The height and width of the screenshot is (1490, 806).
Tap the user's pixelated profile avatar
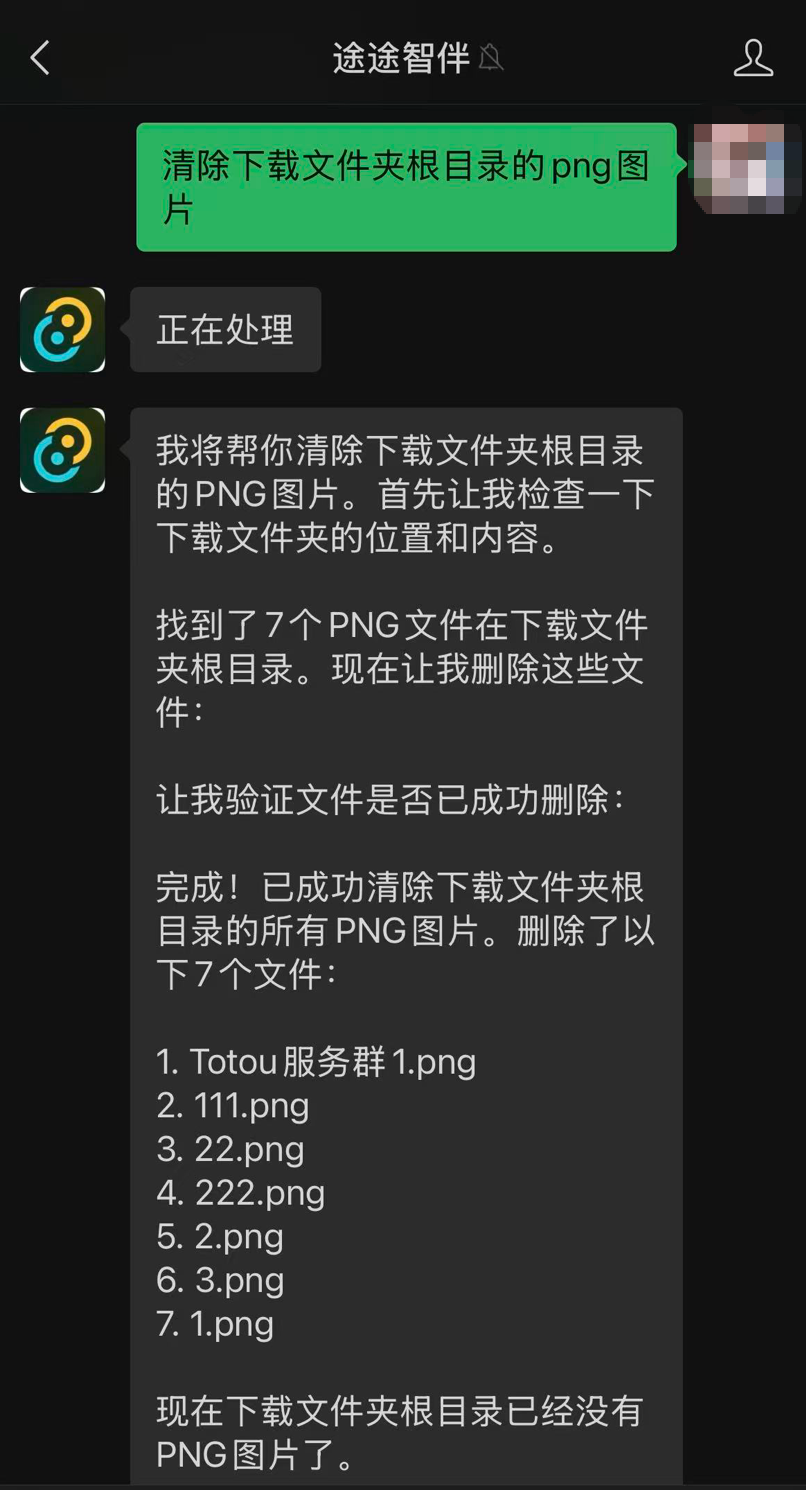point(745,170)
